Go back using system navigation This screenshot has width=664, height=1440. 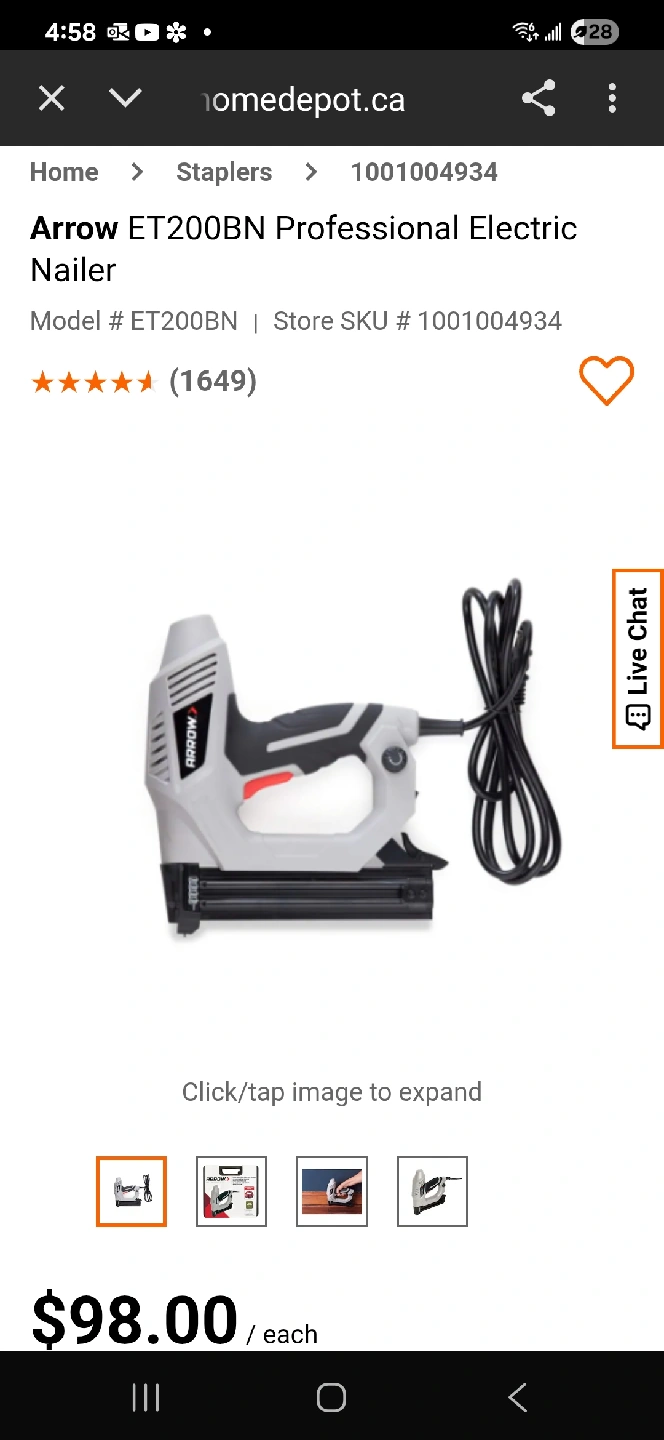517,1397
